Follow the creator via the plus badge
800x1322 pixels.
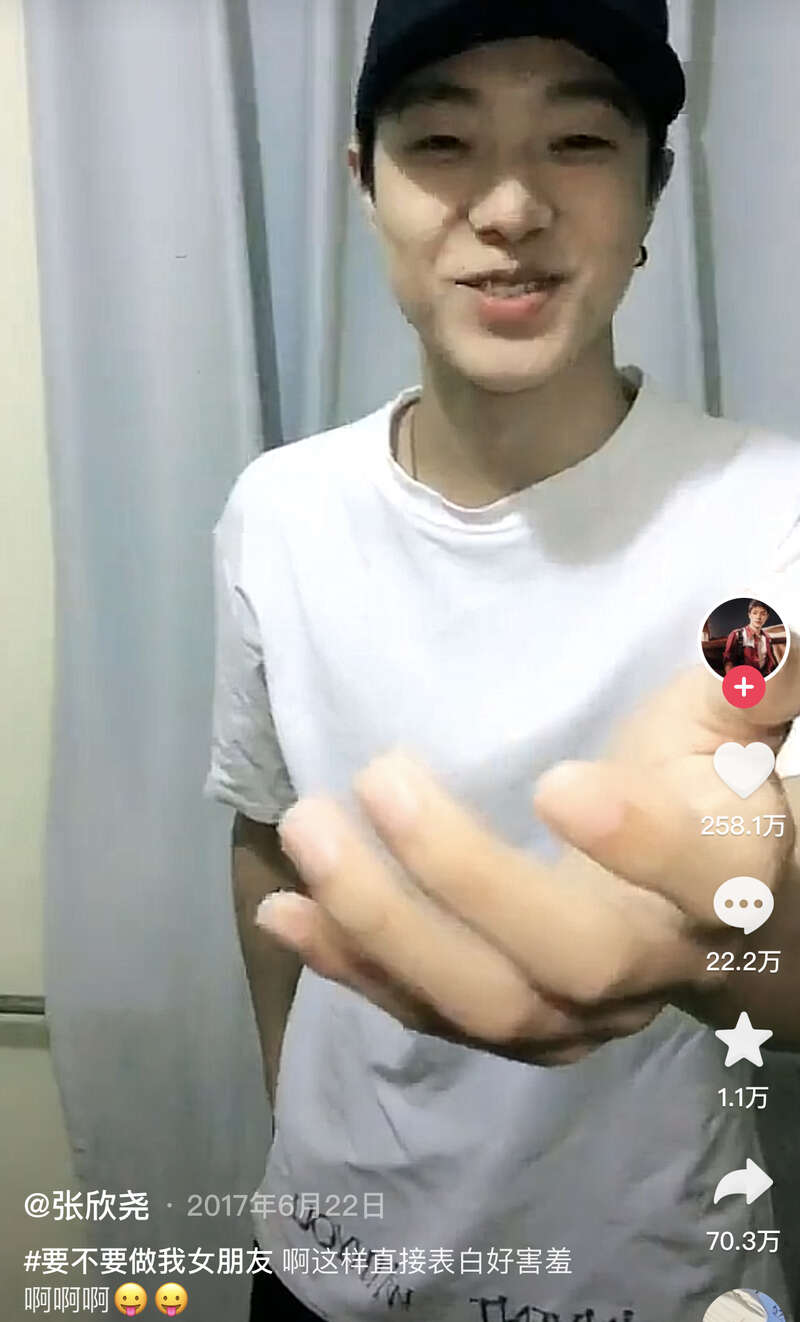click(744, 688)
